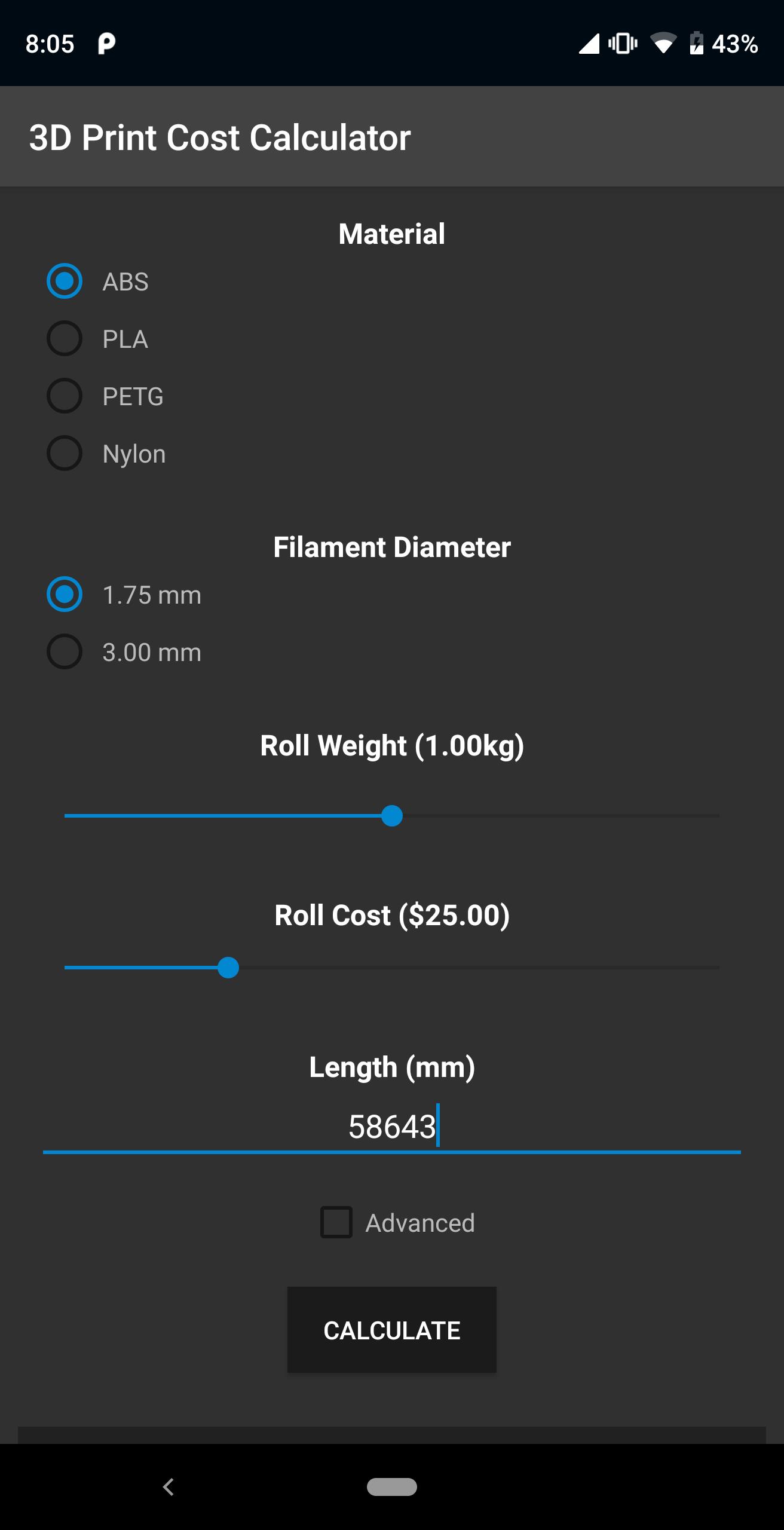Tap the Wi-Fi status bar icon

click(x=663, y=44)
